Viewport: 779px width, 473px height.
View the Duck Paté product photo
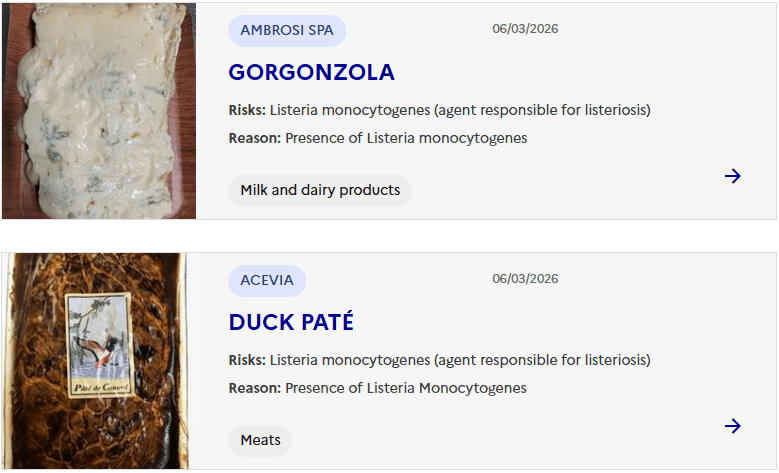pyautogui.click(x=95, y=361)
